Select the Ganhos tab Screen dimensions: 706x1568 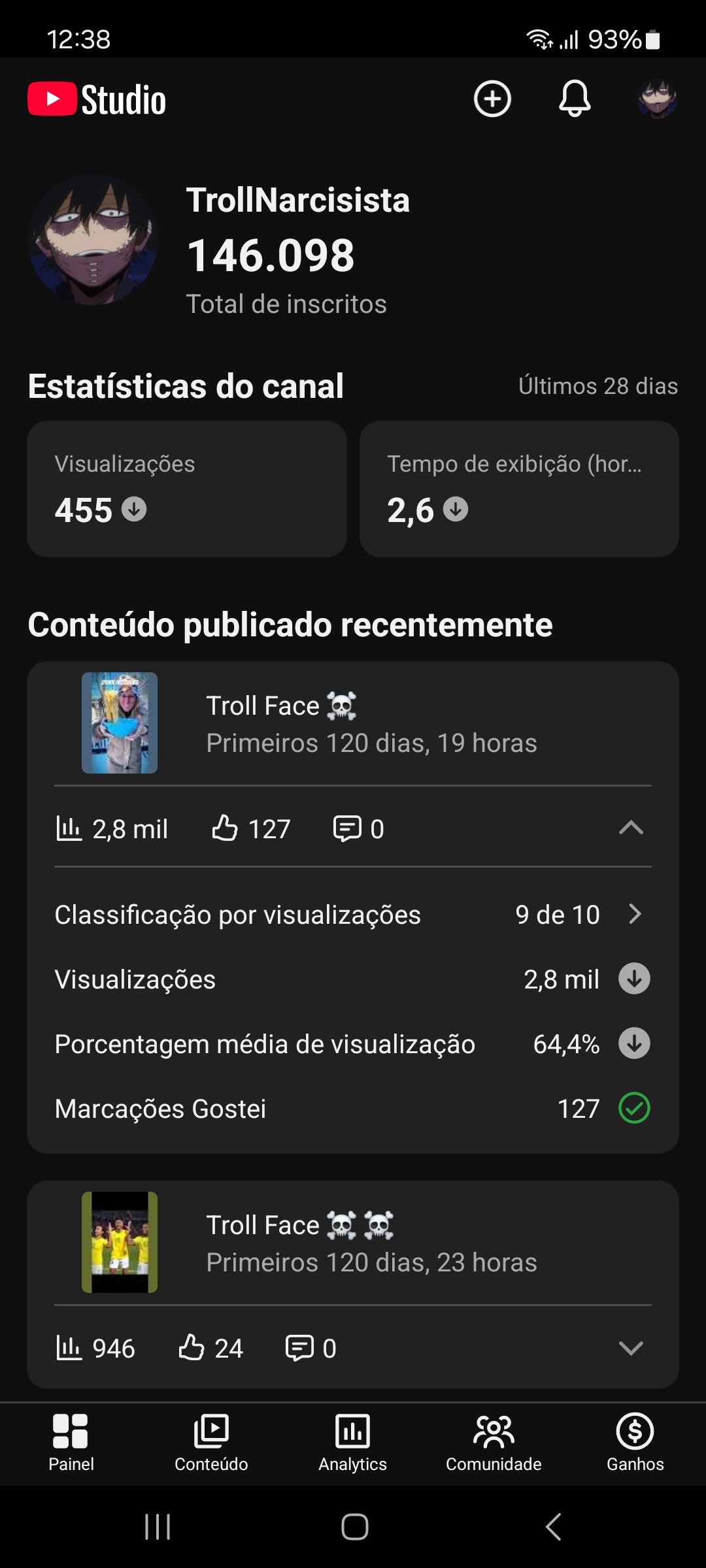635,1443
